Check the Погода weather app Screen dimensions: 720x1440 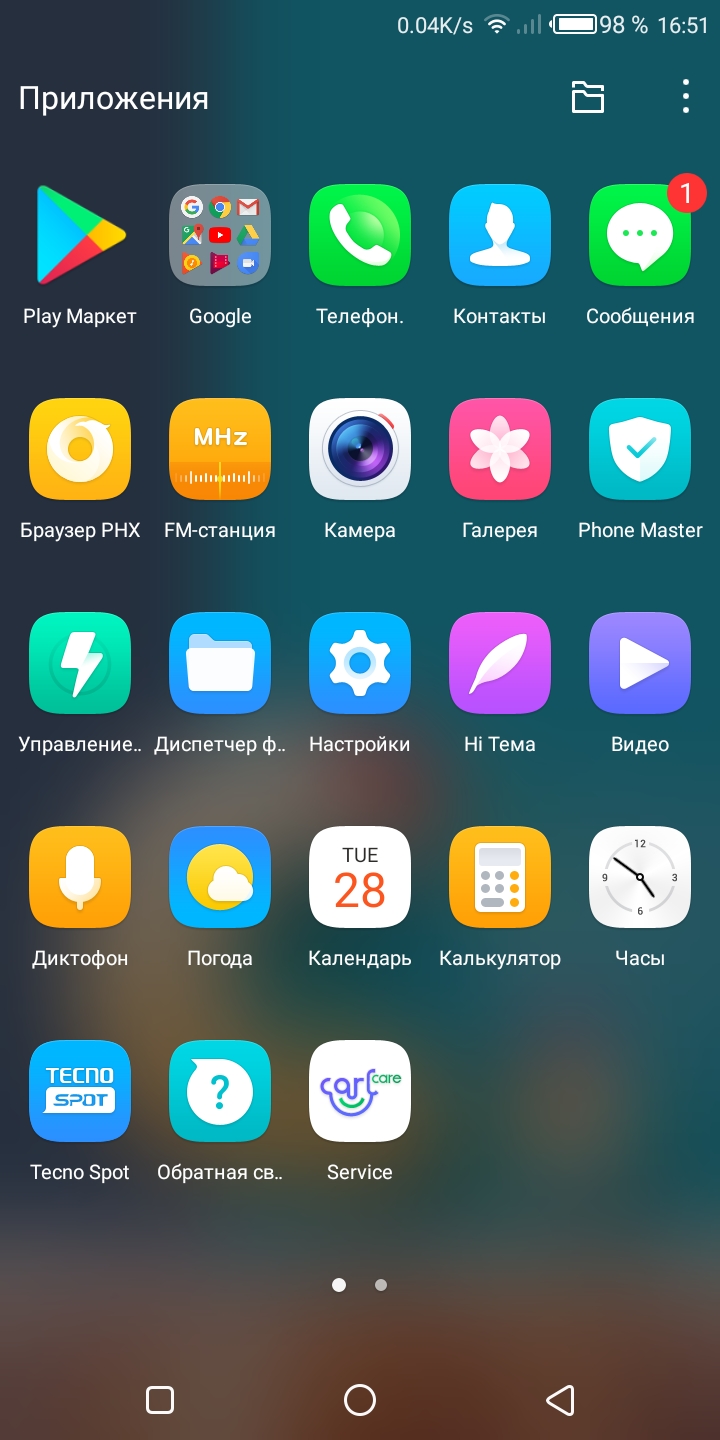pos(220,877)
